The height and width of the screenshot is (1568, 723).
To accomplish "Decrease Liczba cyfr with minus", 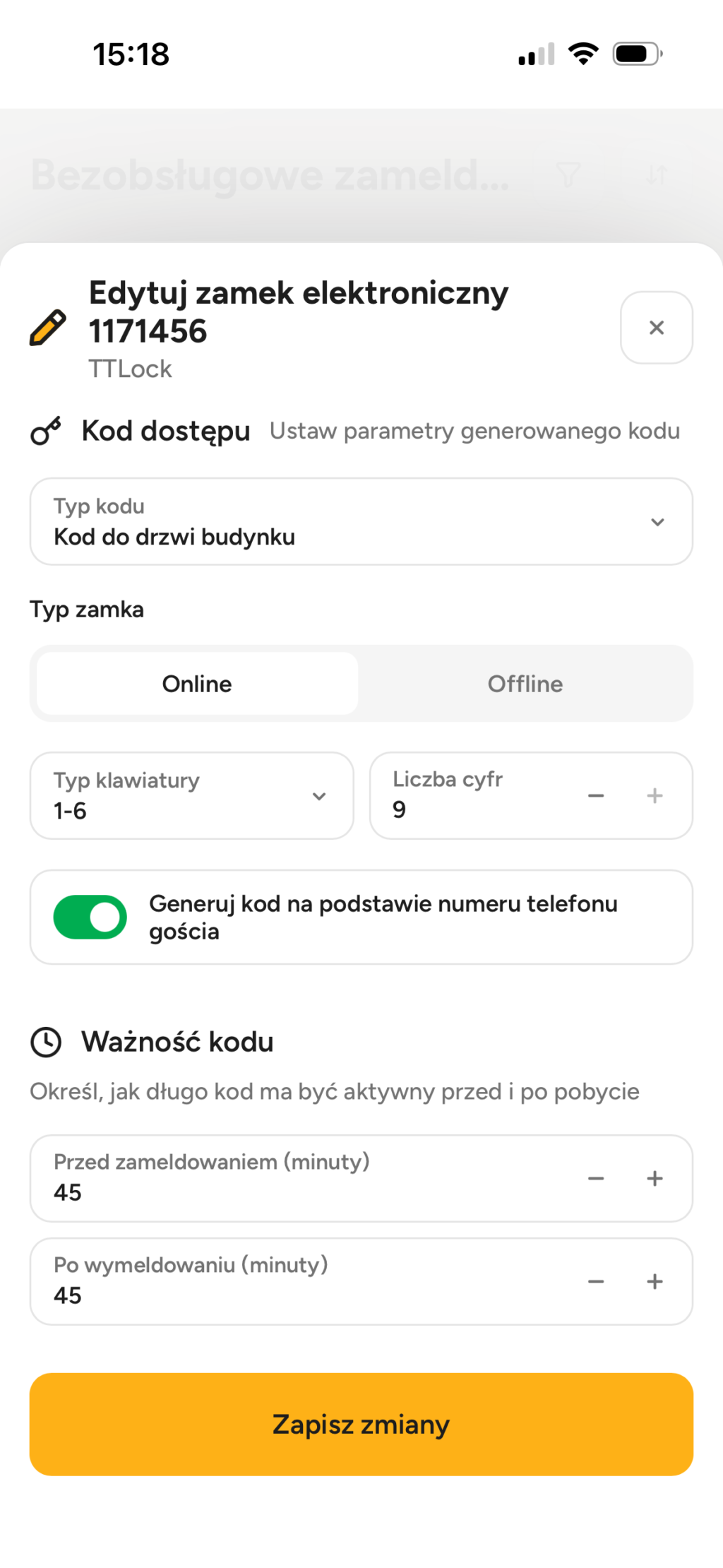I will coord(596,795).
